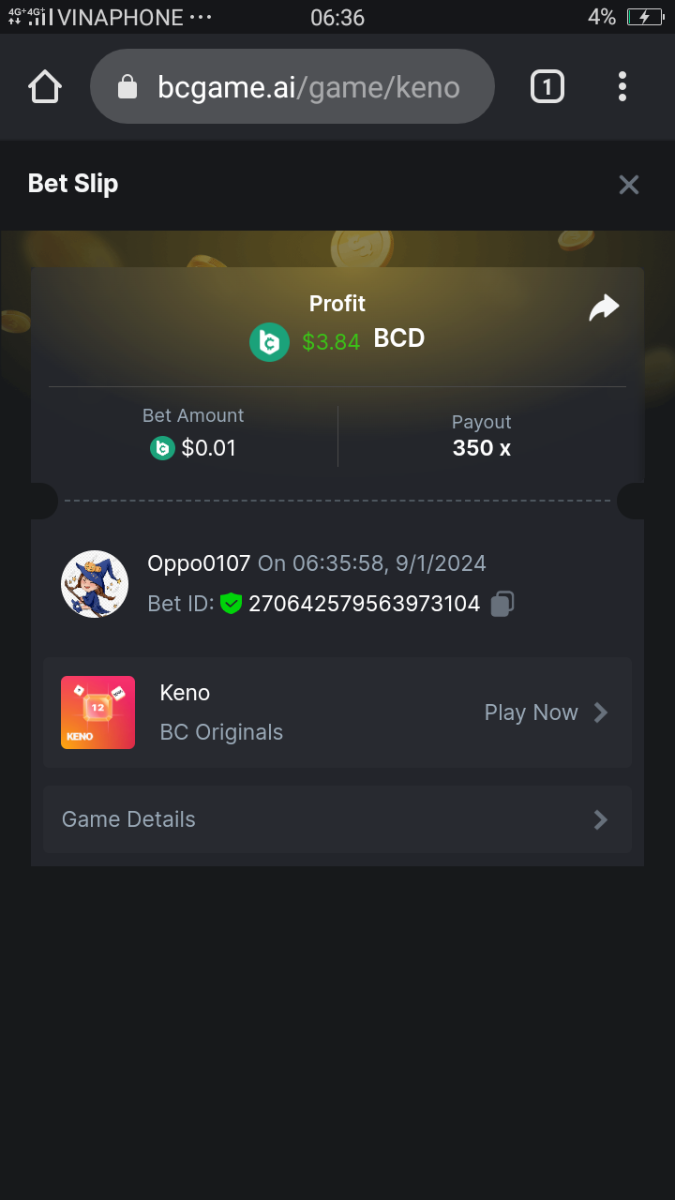
Task: Open the browser overflow menu
Action: [622, 87]
